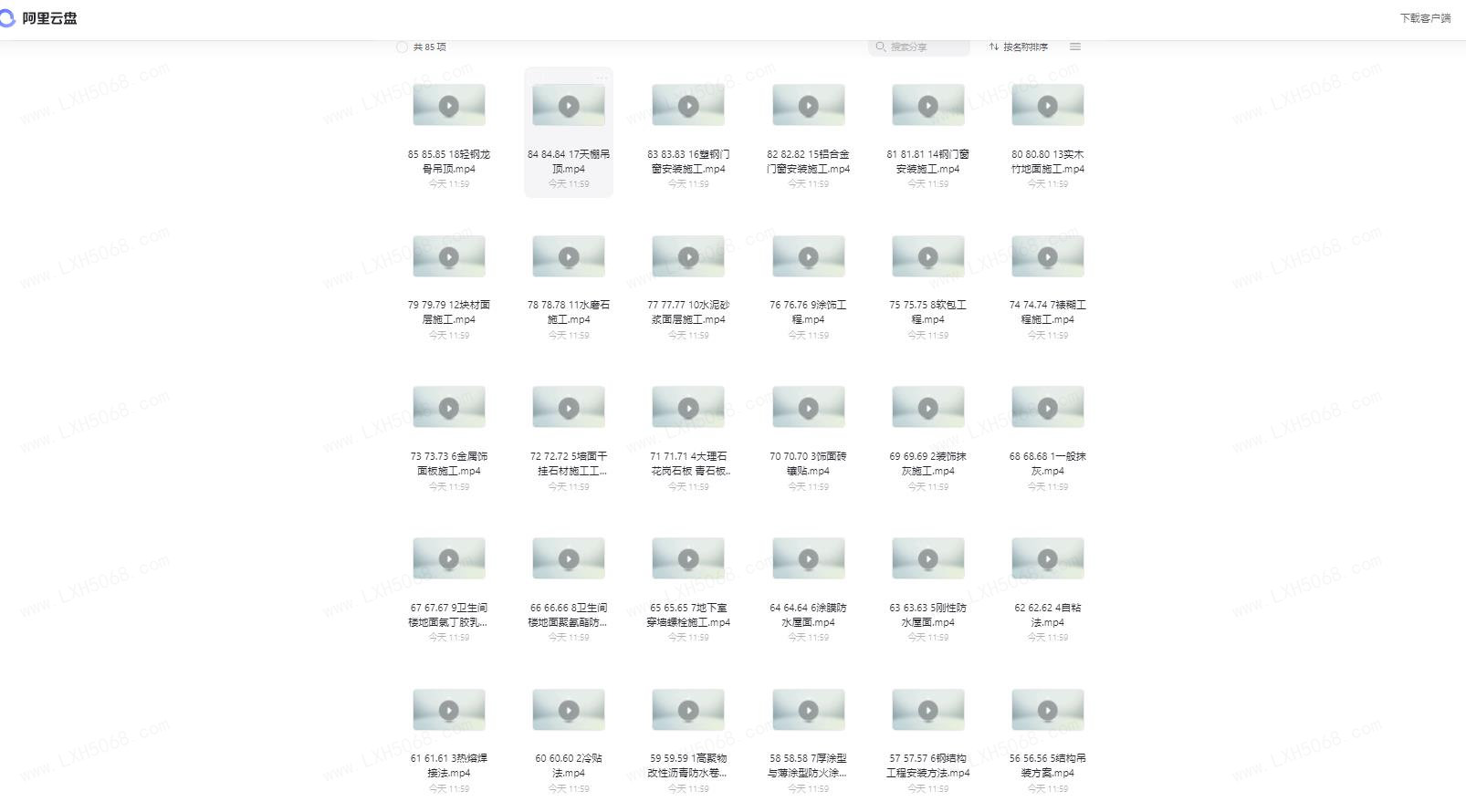Viewport: 1466px width, 812px height.
Task: Open video 82 铝合金门窗安装施工.mp4
Action: [x=808, y=106]
